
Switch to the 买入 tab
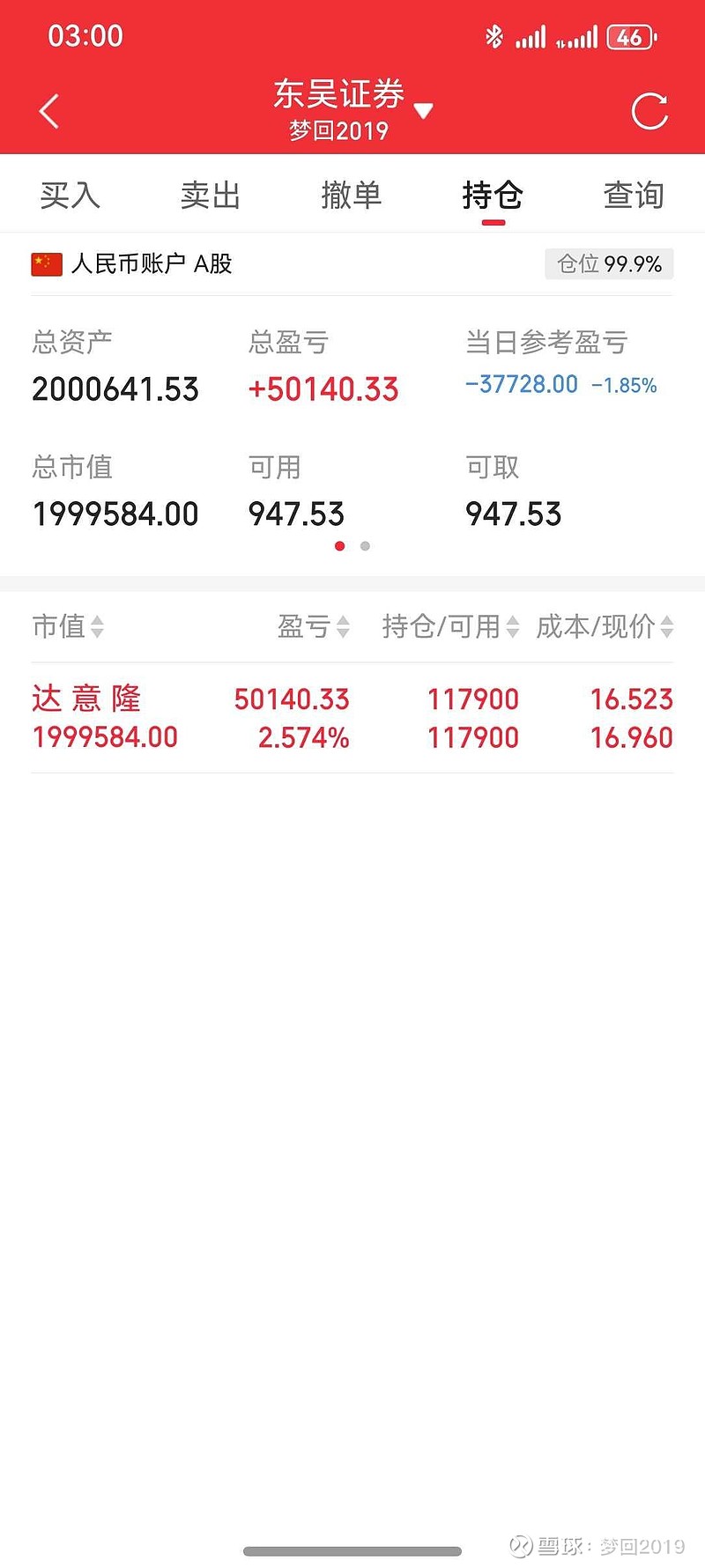[x=70, y=195]
